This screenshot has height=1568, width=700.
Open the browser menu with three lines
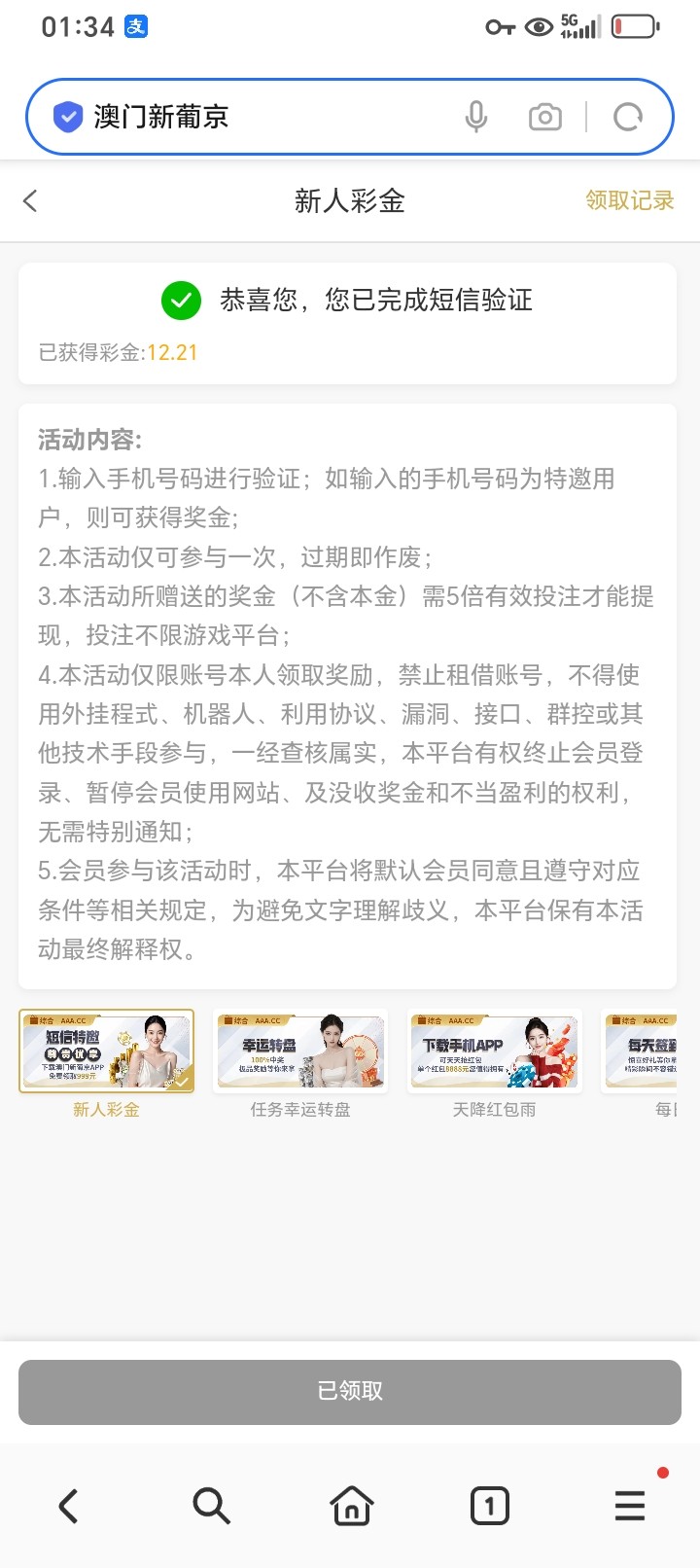pyautogui.click(x=630, y=1507)
